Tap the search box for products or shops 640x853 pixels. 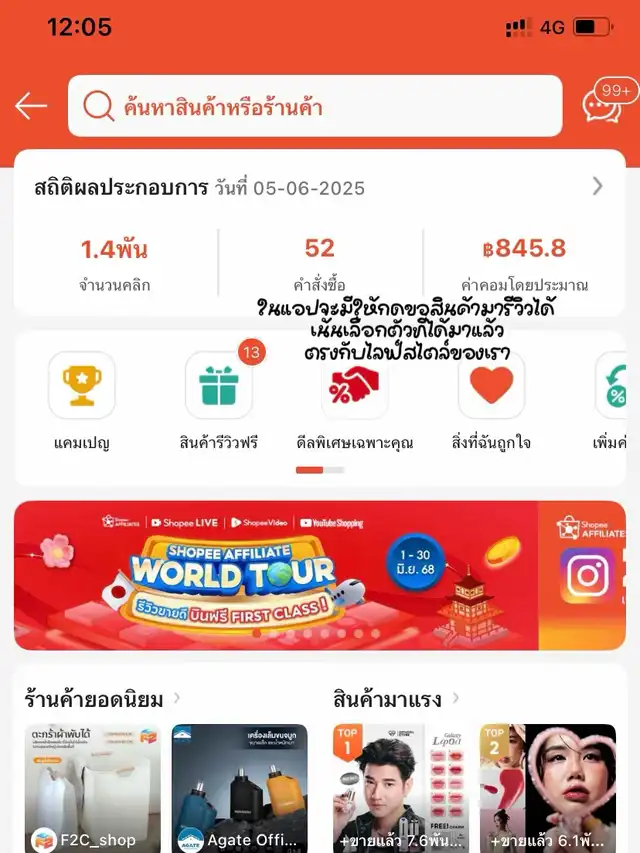pyautogui.click(x=315, y=106)
